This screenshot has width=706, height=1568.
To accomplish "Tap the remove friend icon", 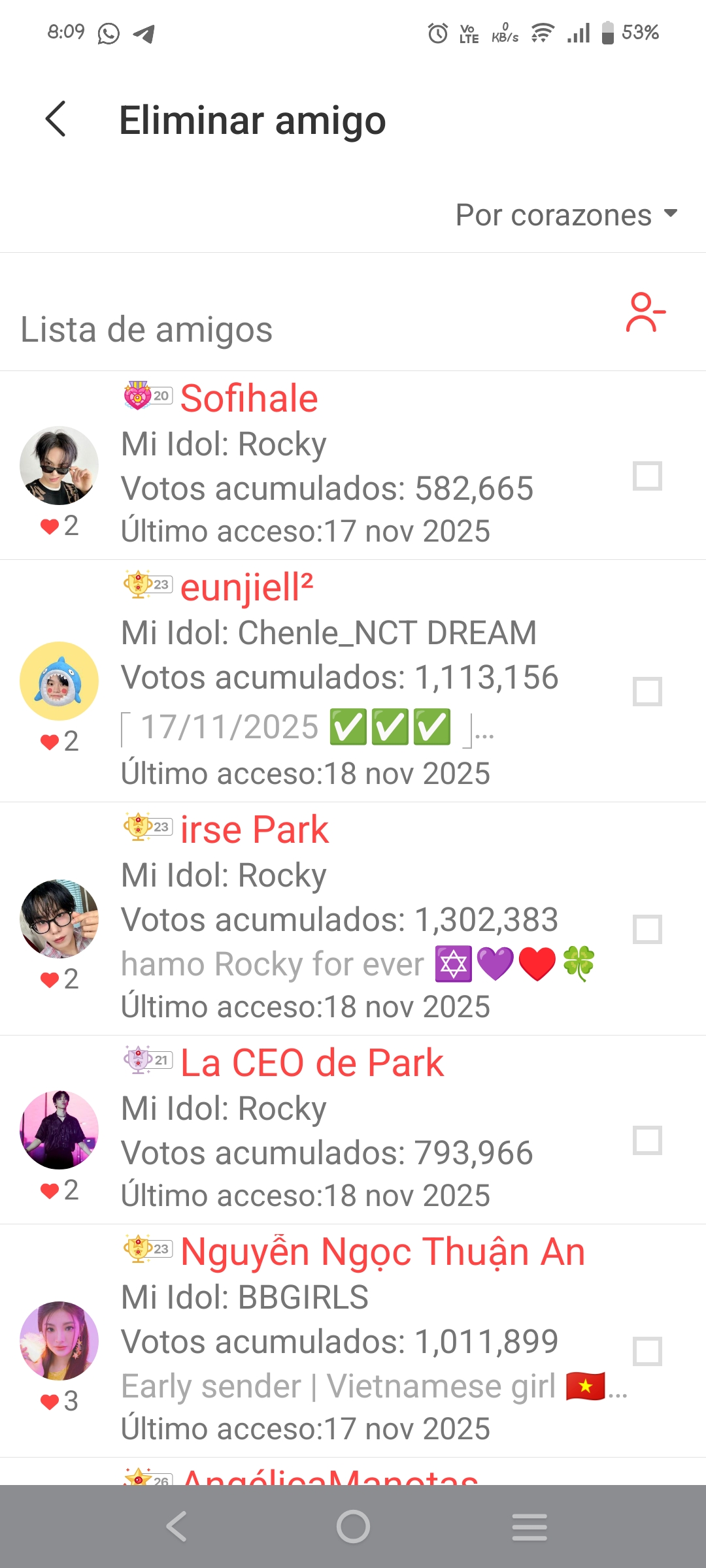I will click(x=645, y=312).
